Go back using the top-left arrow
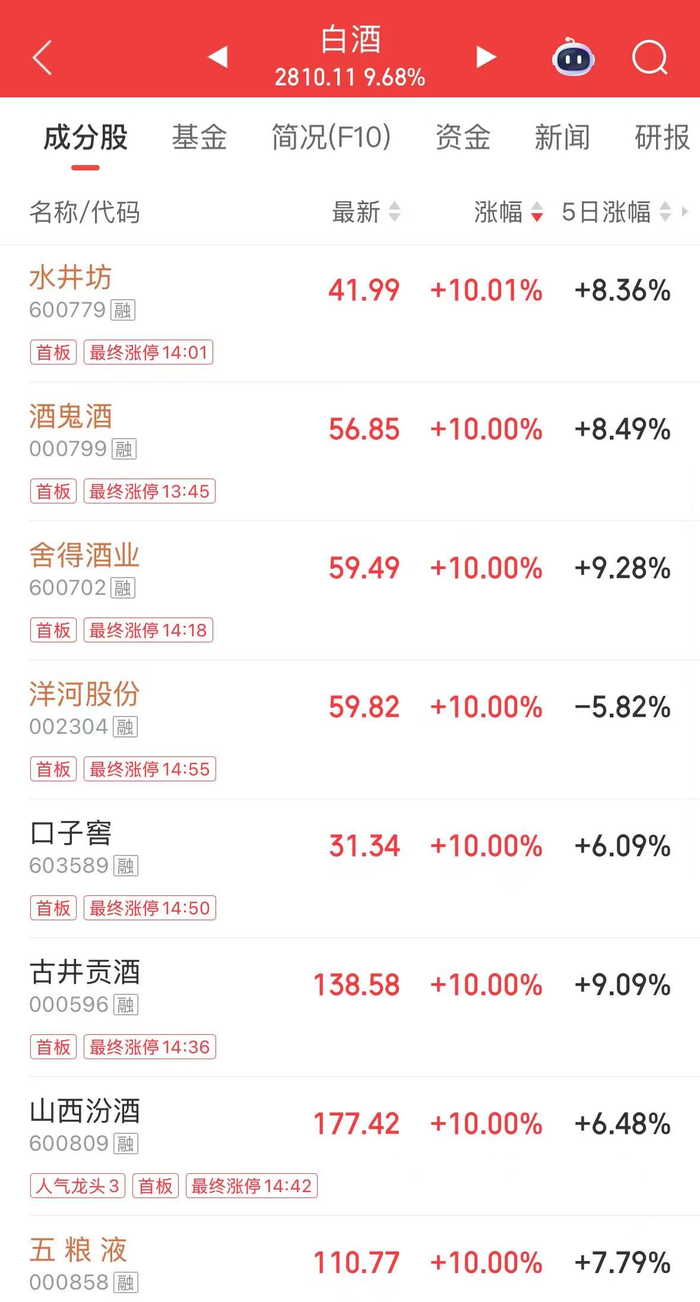 click(42, 58)
